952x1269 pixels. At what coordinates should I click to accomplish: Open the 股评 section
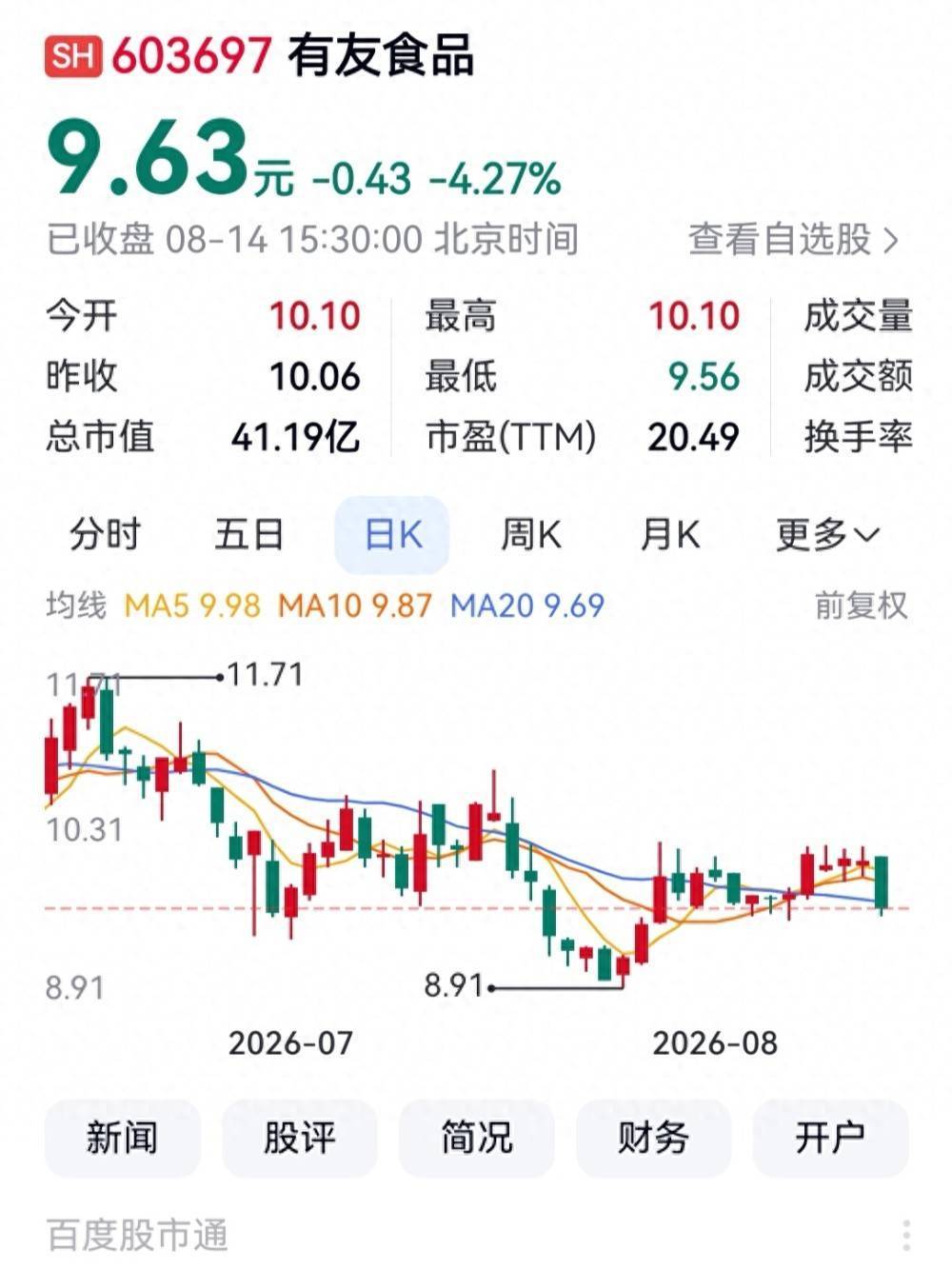pyautogui.click(x=300, y=1138)
